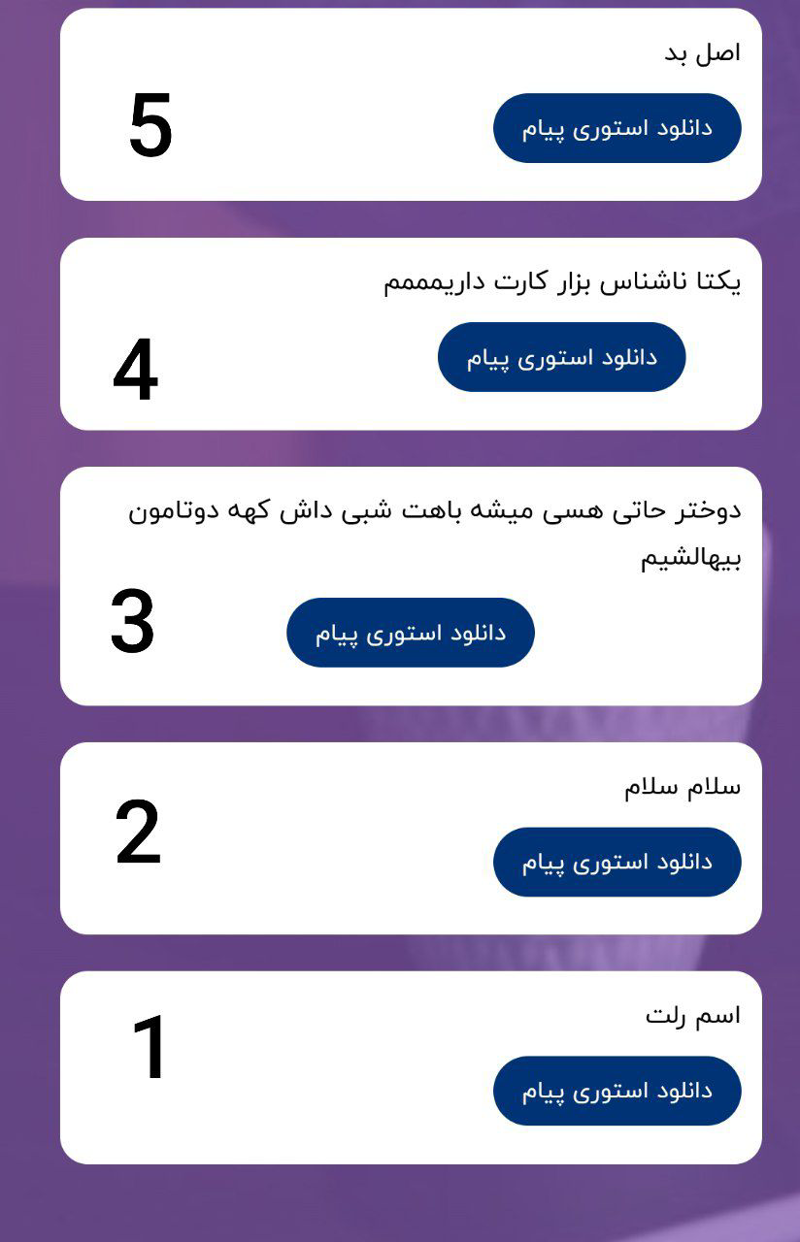Download story for message یکتا ناشناس
800x1242 pixels.
(561, 357)
